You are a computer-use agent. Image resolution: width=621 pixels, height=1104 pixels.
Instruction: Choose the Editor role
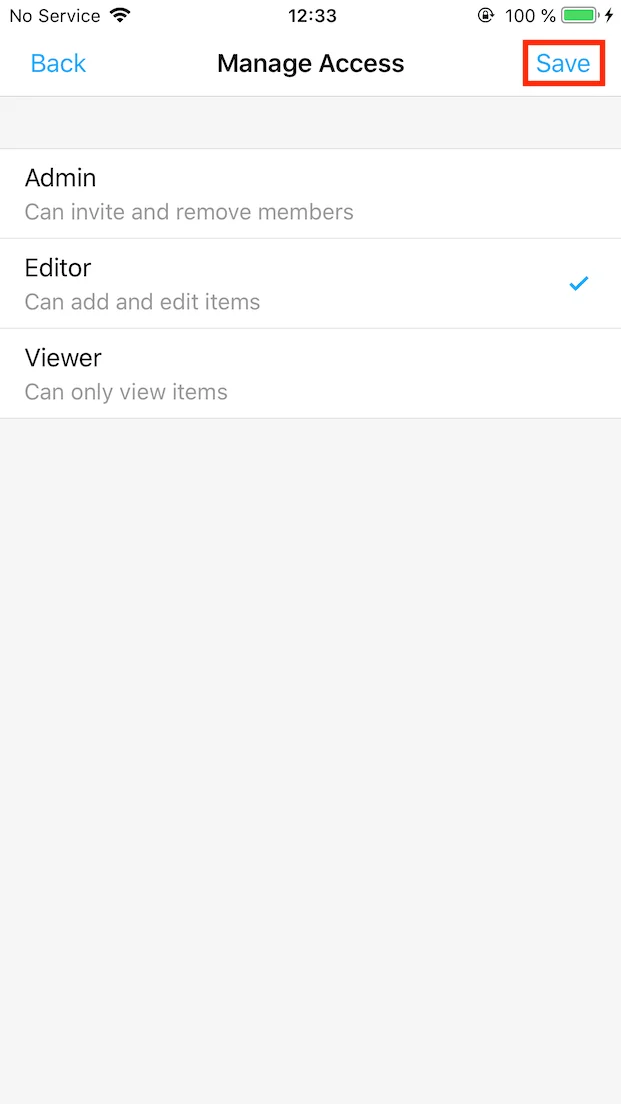tap(310, 284)
